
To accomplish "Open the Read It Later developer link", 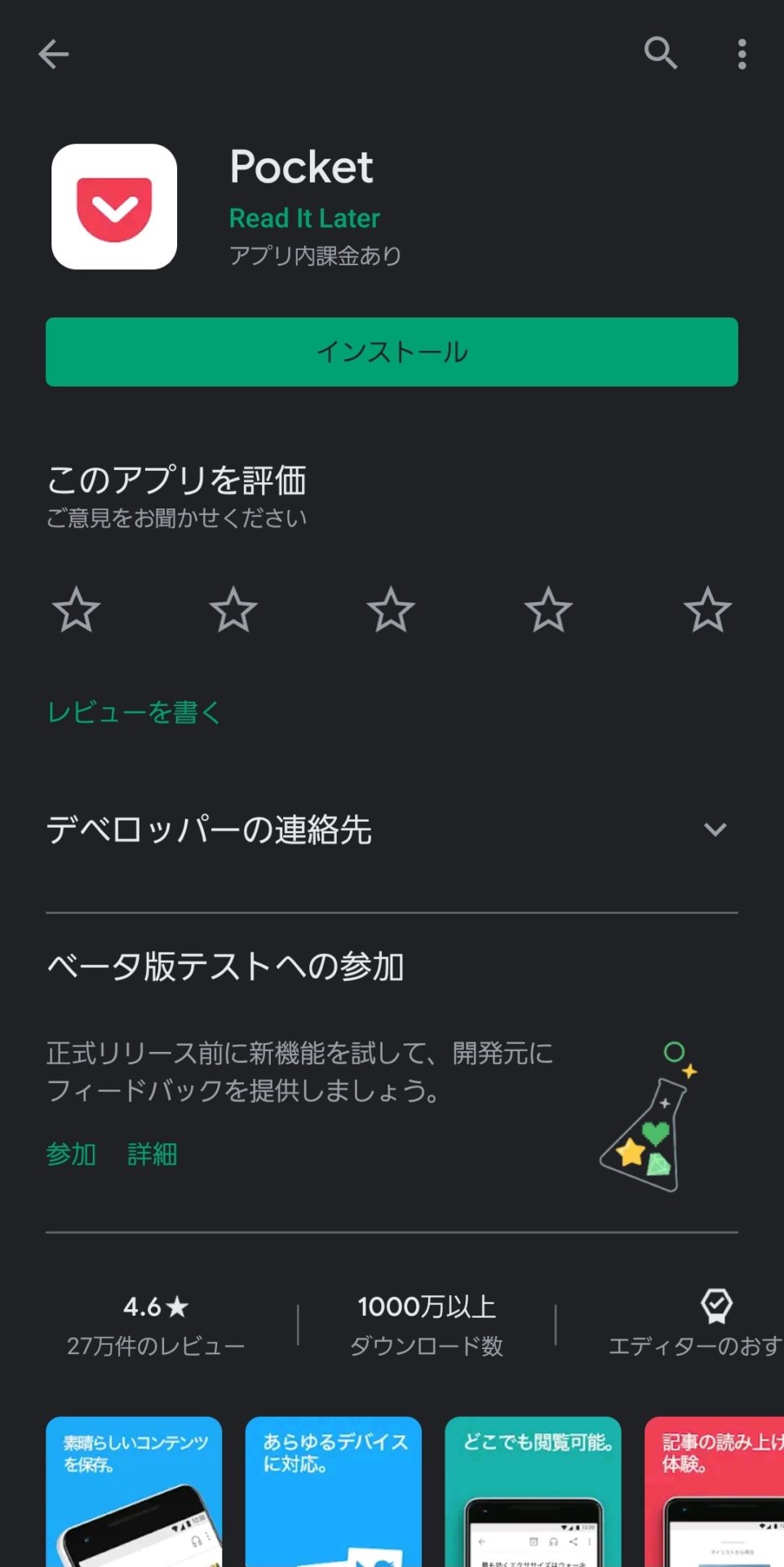I will coord(304,218).
